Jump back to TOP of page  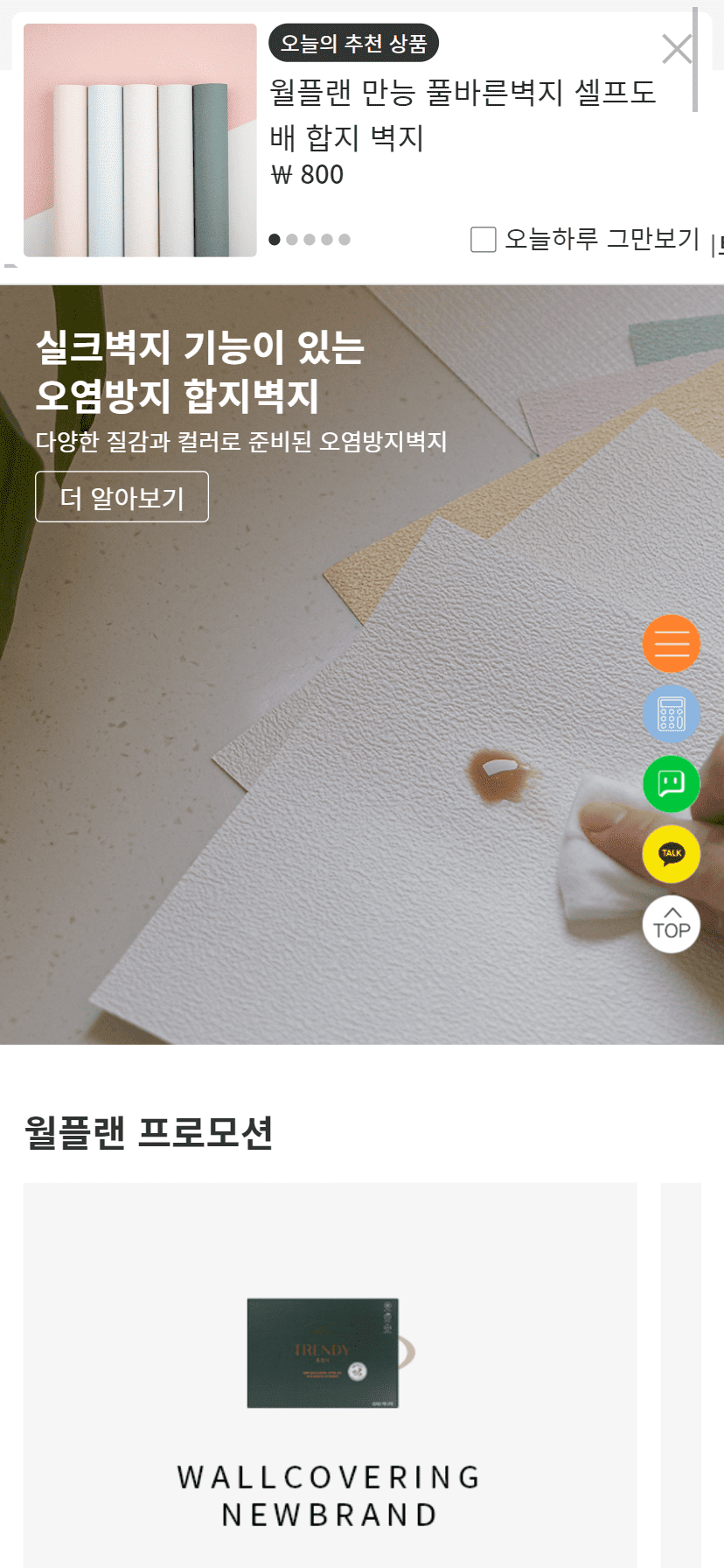pos(672,924)
